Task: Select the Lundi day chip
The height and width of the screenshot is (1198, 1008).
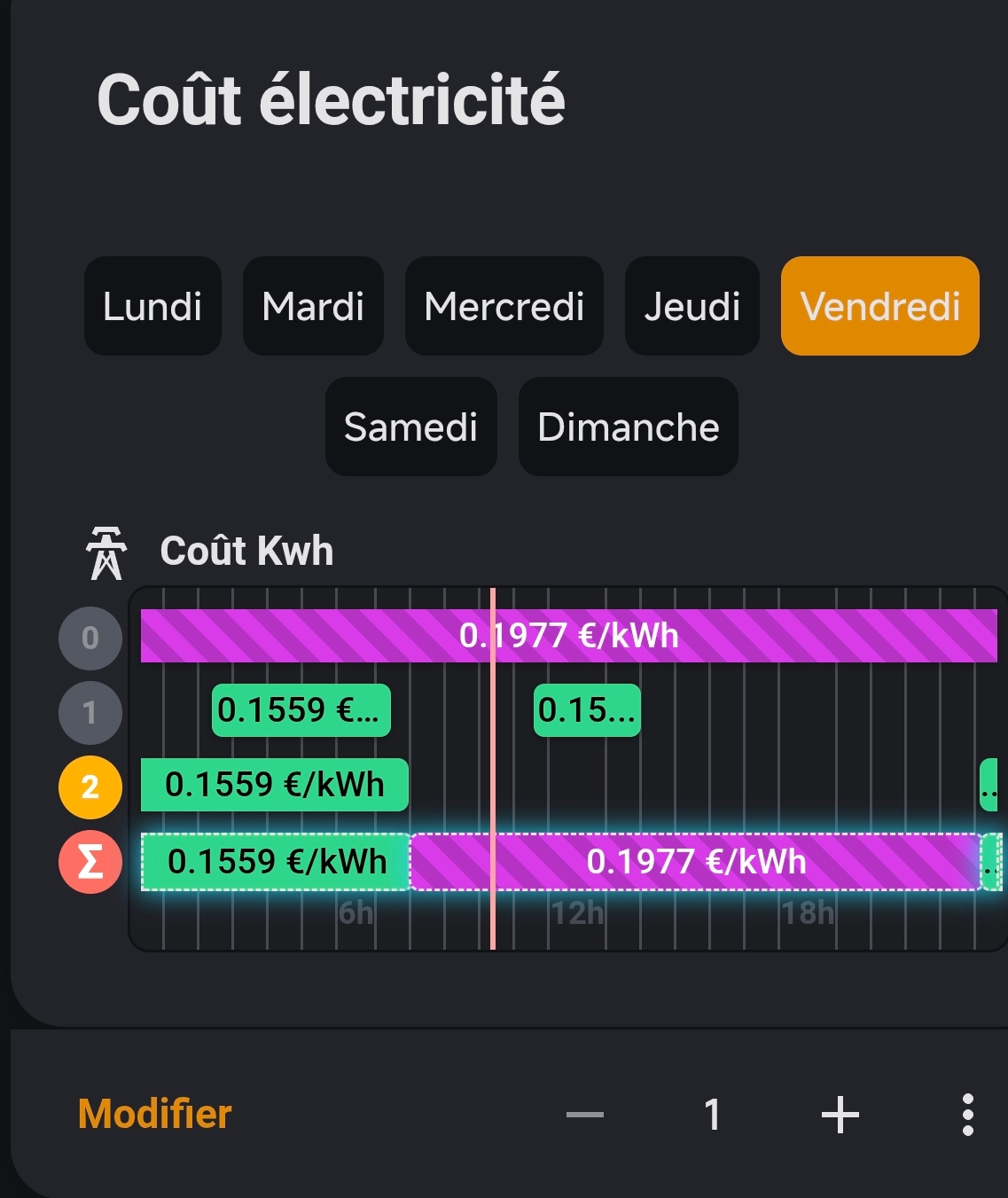Action: point(152,306)
